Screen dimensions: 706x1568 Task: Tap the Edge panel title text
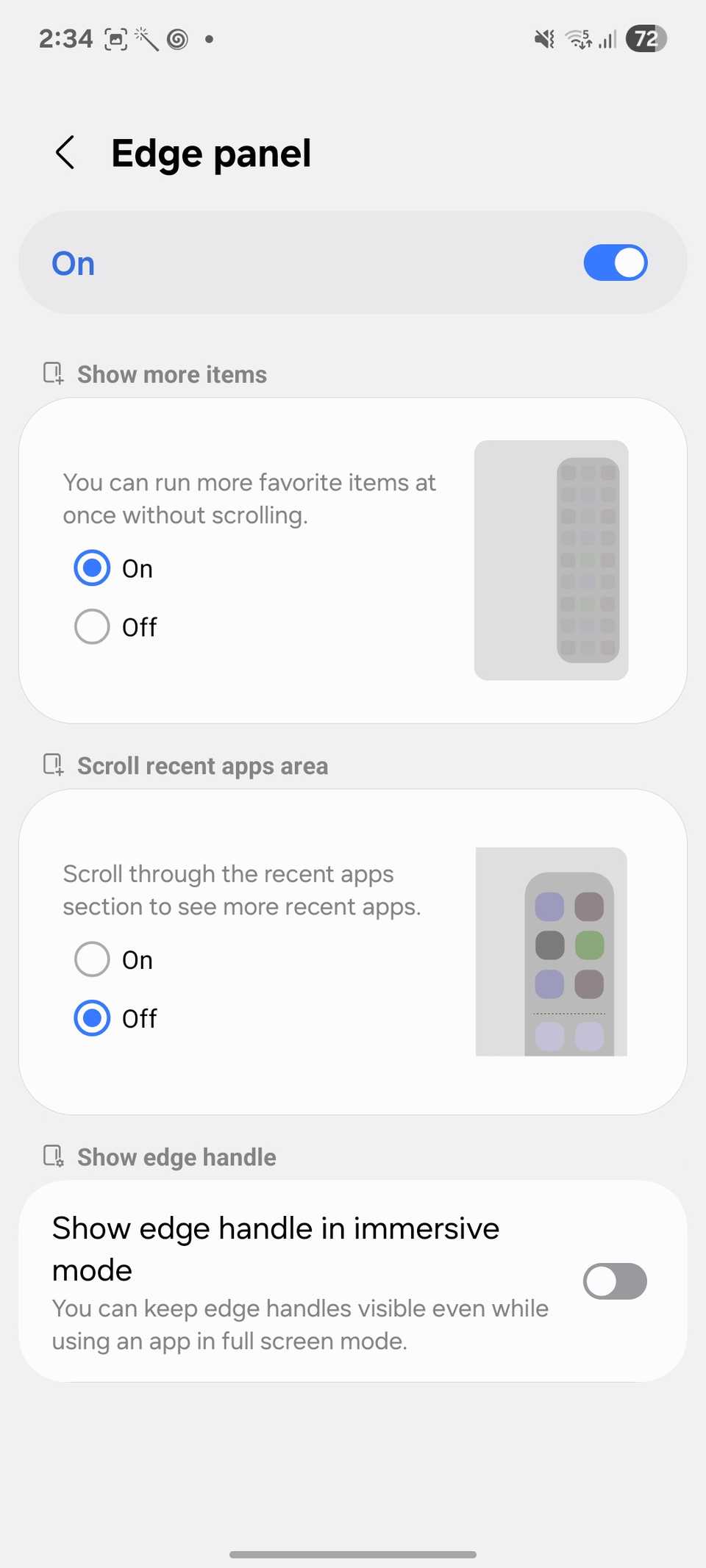click(x=212, y=153)
